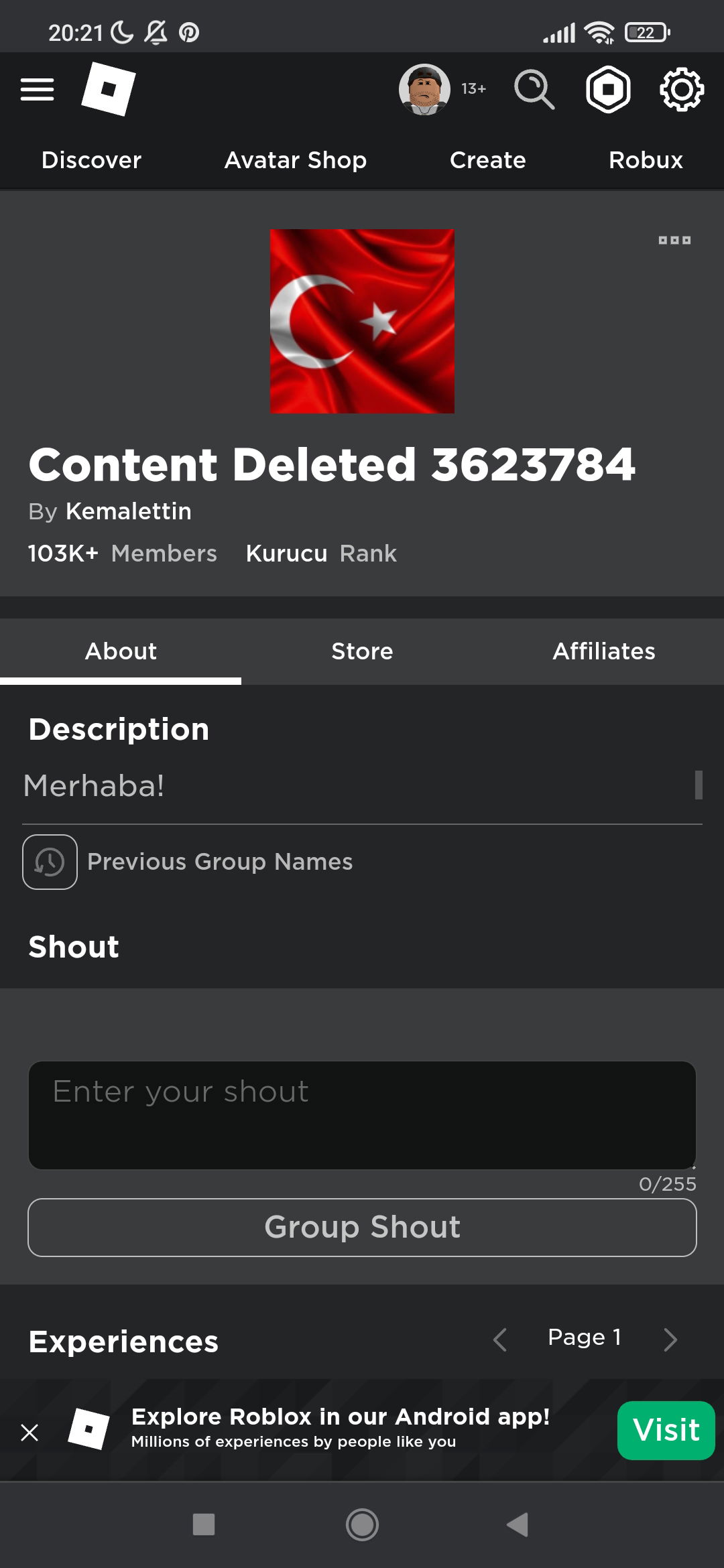Switch to the Affiliates tab
Viewport: 724px width, 1568px height.
603,651
